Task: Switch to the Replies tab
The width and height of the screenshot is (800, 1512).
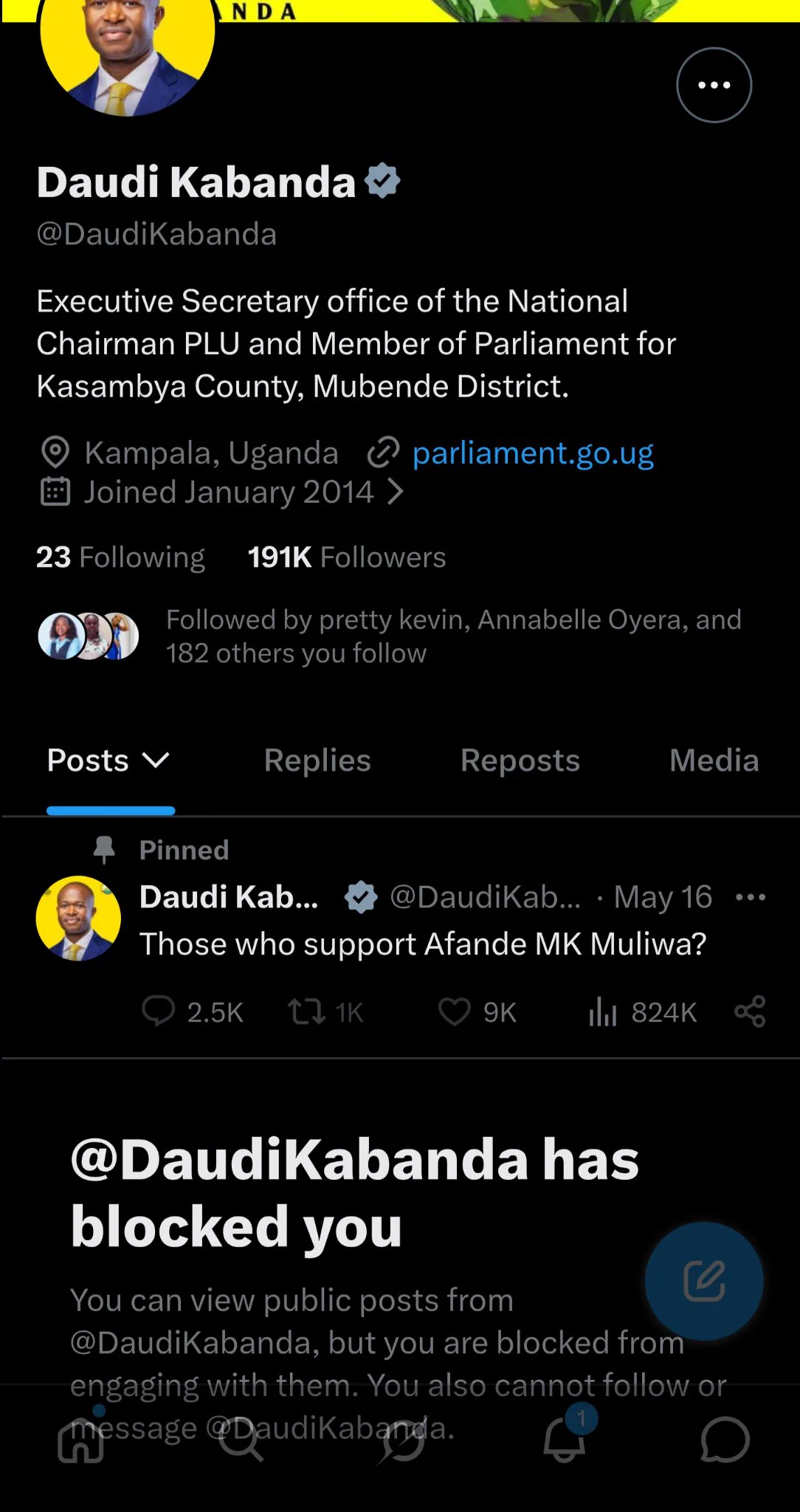Action: pyautogui.click(x=317, y=760)
